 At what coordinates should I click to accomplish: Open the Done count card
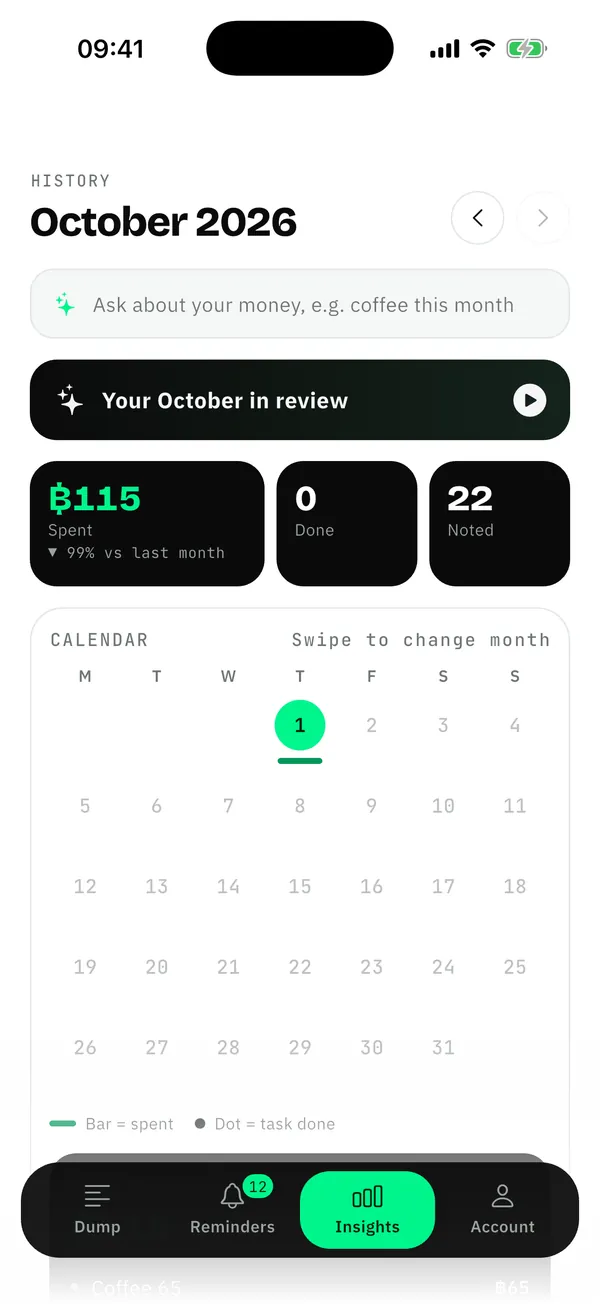(347, 523)
